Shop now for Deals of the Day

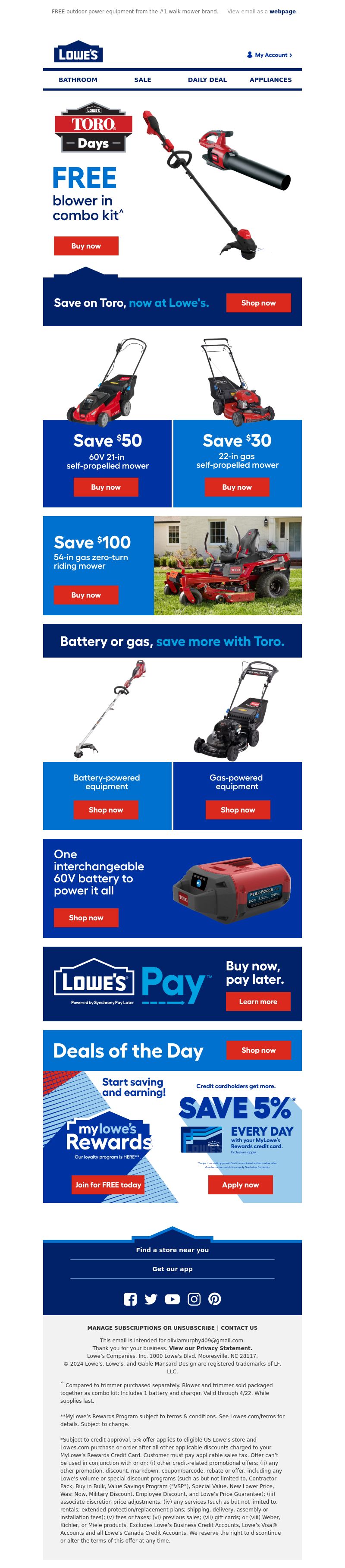tap(258, 1050)
